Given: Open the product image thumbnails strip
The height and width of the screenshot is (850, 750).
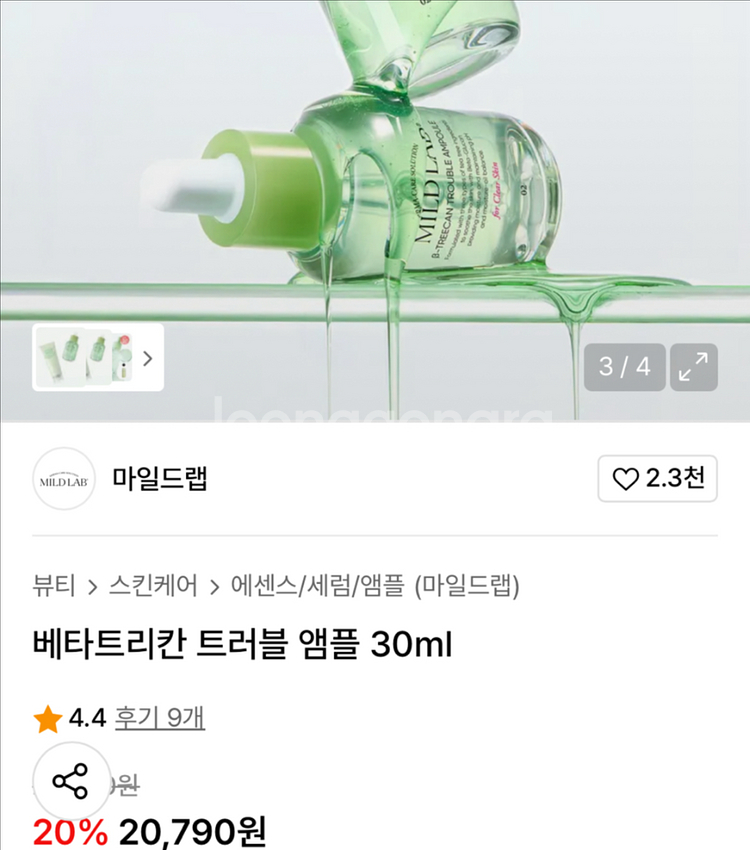Looking at the screenshot, I should coord(98,357).
